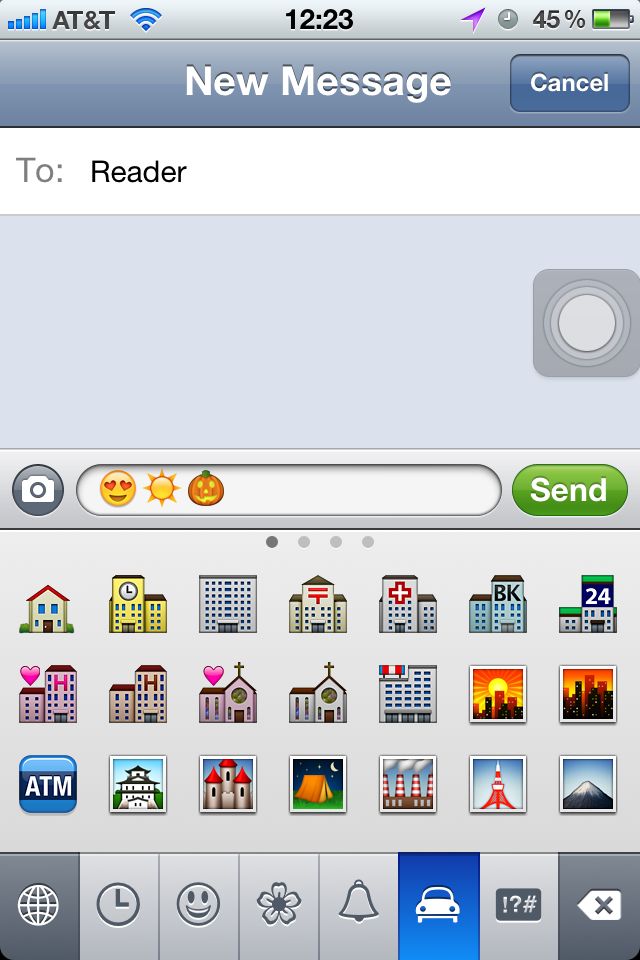
Task: Delete last emoji with backspace key
Action: [598, 906]
